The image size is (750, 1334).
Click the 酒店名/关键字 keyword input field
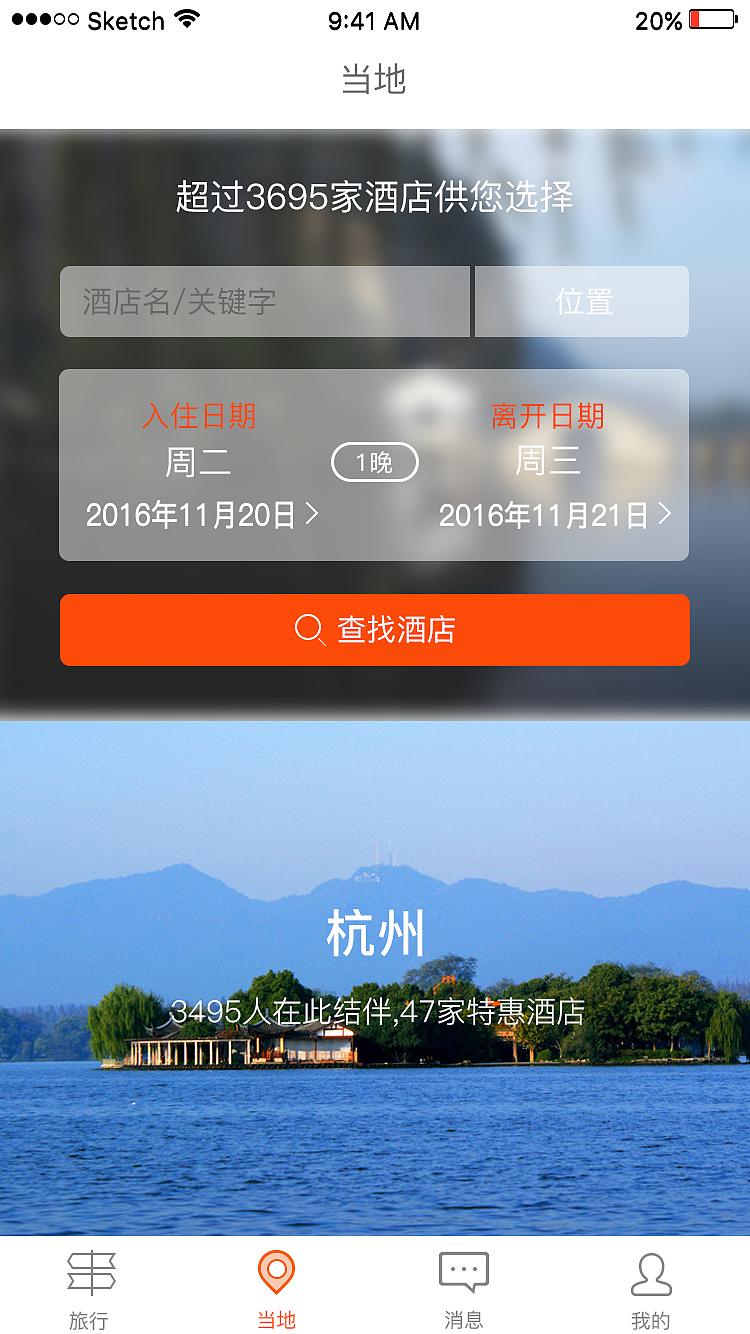pyautogui.click(x=265, y=301)
